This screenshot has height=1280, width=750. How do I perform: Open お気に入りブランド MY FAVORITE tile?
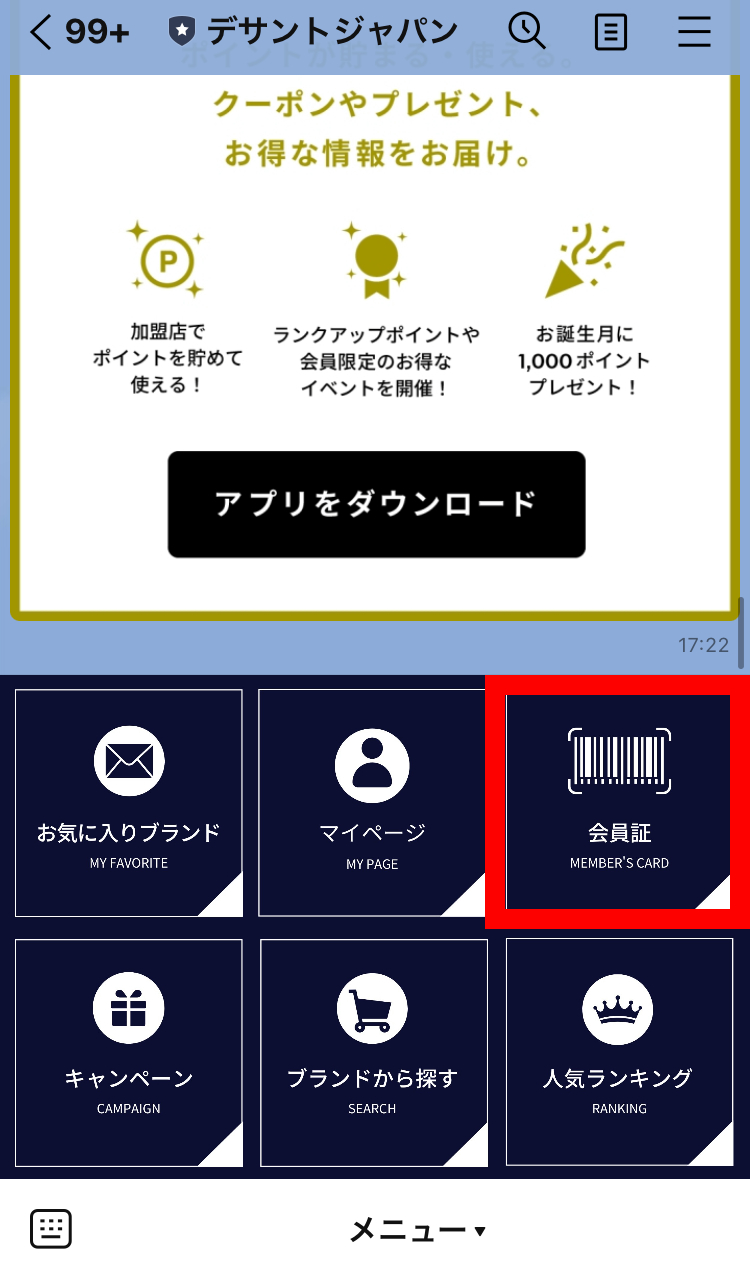point(129,803)
